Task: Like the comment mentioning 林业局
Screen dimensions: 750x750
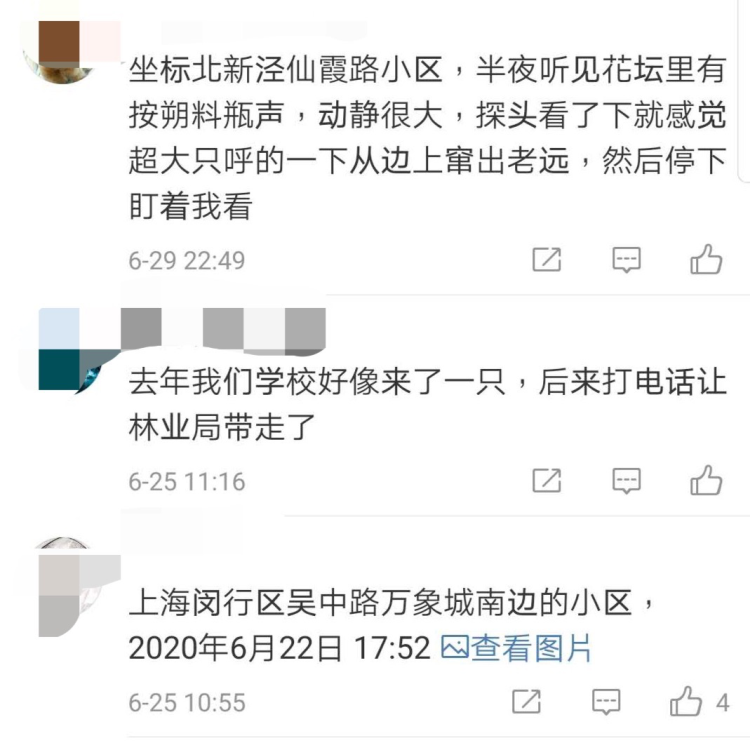Action: pos(706,480)
